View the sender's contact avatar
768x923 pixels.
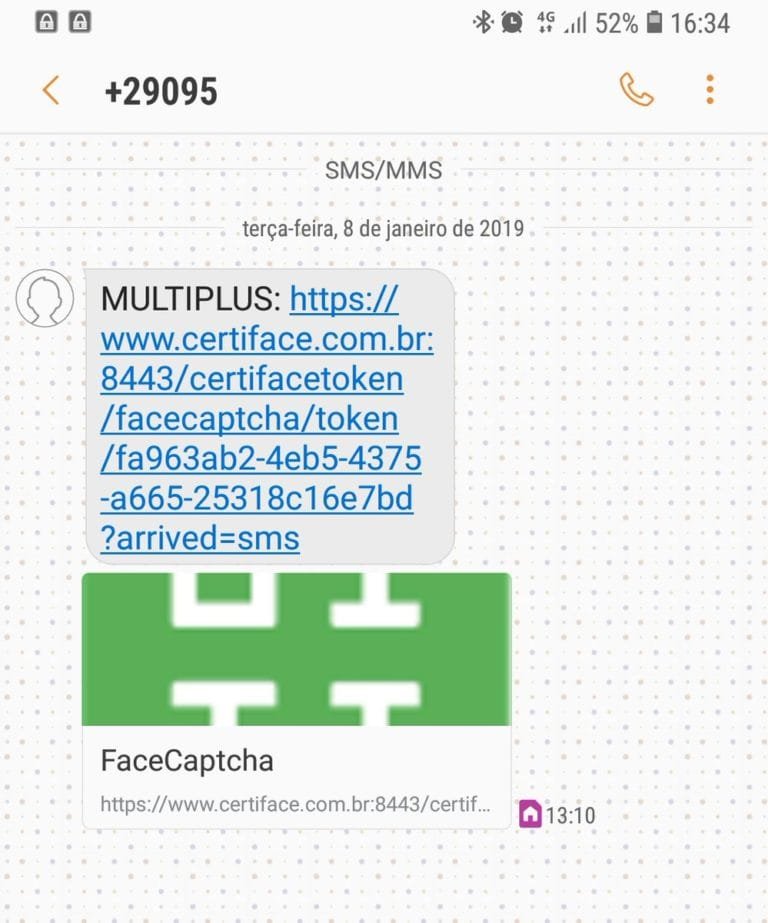tap(45, 298)
